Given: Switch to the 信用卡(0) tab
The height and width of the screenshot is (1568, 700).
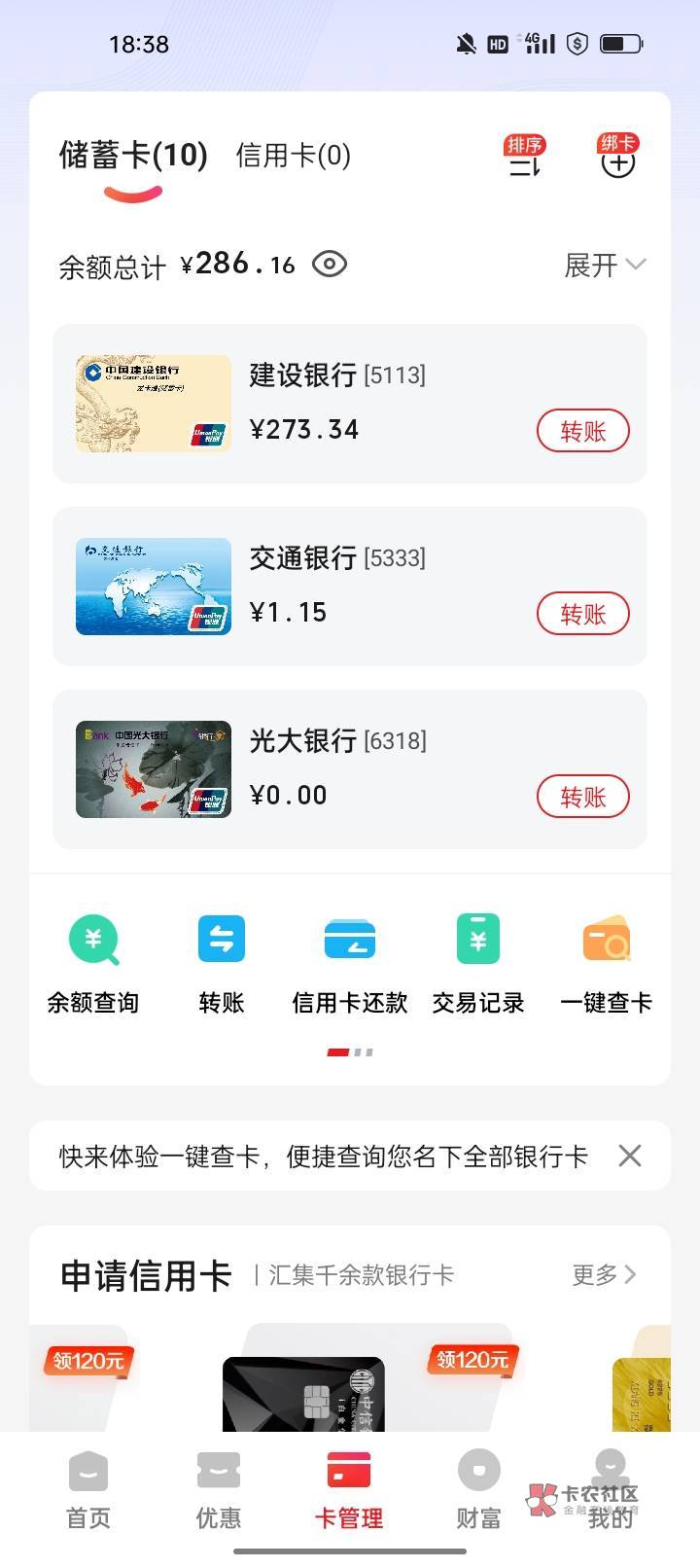Looking at the screenshot, I should (293, 156).
